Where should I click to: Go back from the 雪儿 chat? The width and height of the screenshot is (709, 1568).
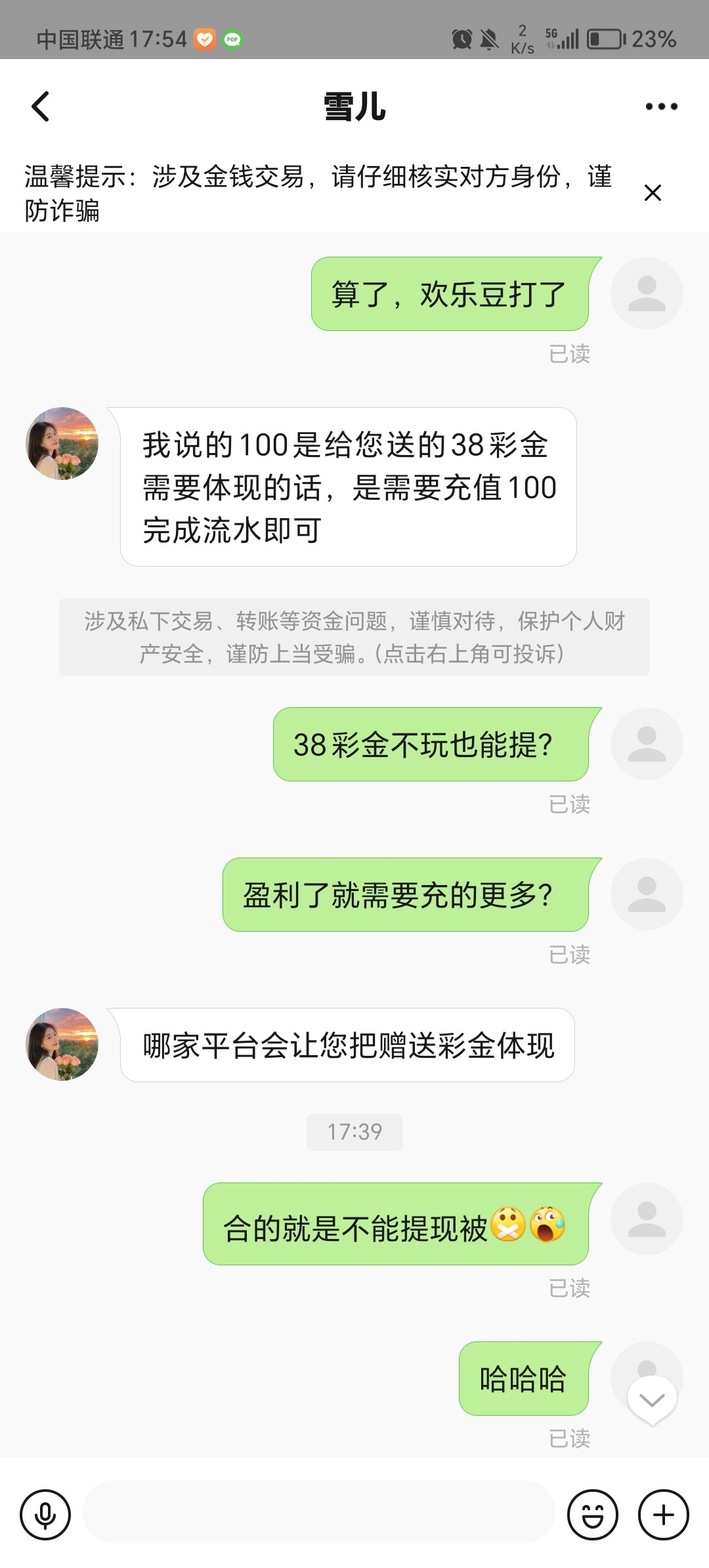(41, 106)
